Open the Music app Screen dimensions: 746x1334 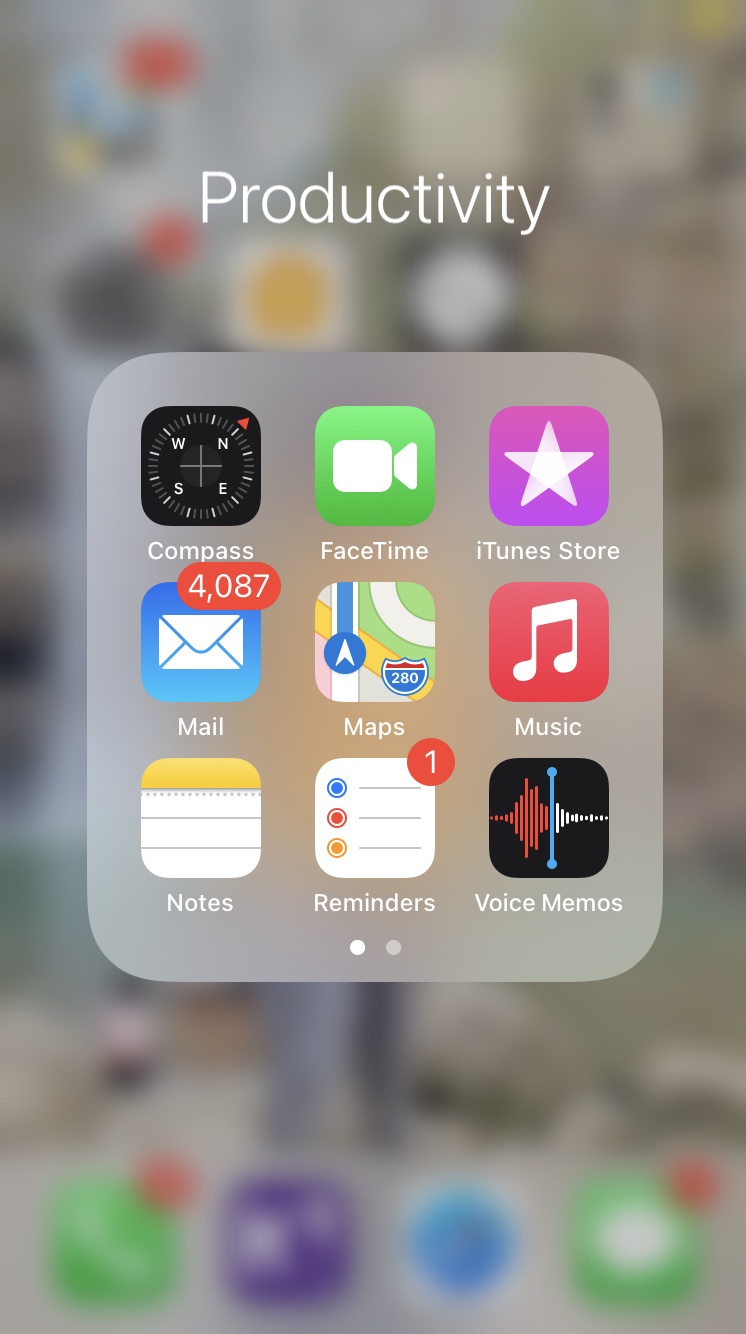point(548,642)
